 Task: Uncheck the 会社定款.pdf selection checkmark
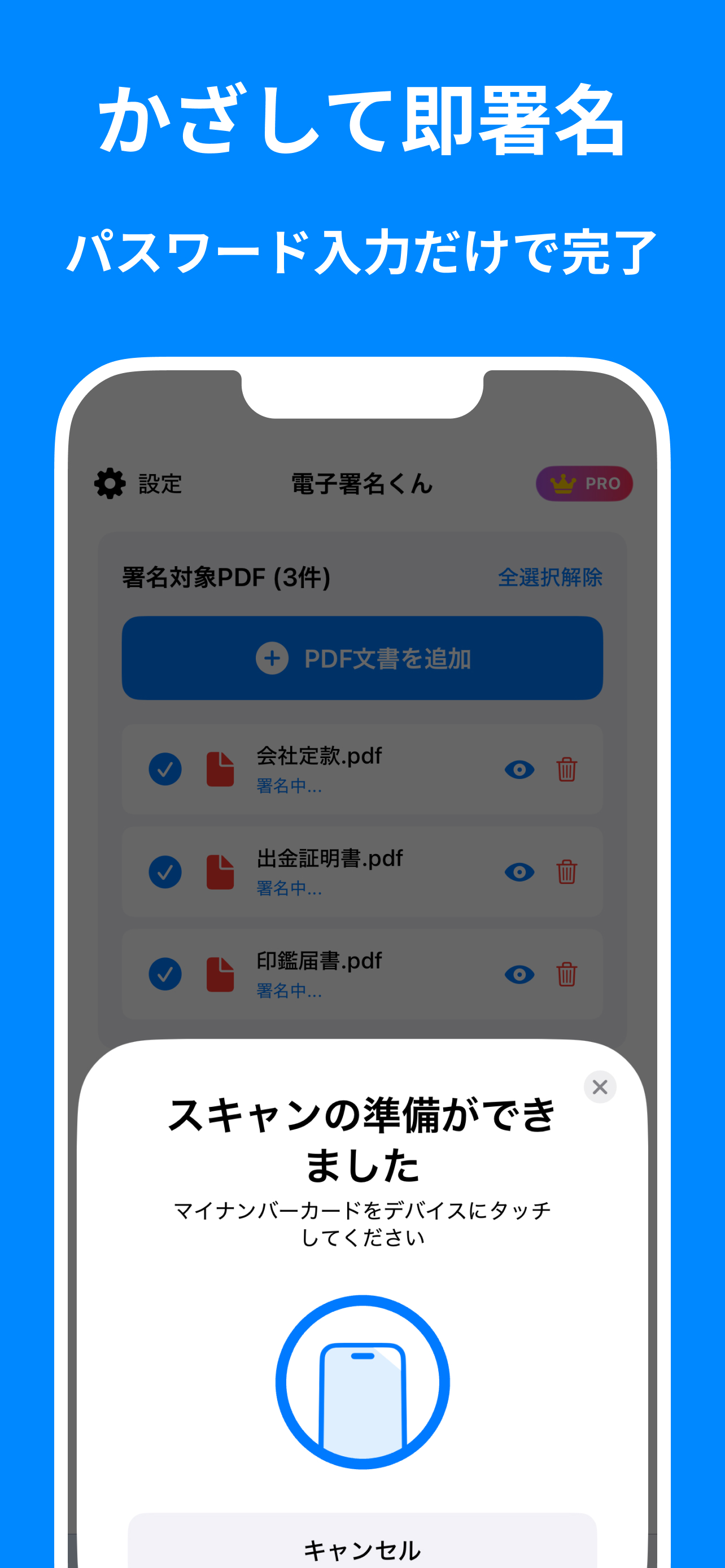pyautogui.click(x=164, y=768)
